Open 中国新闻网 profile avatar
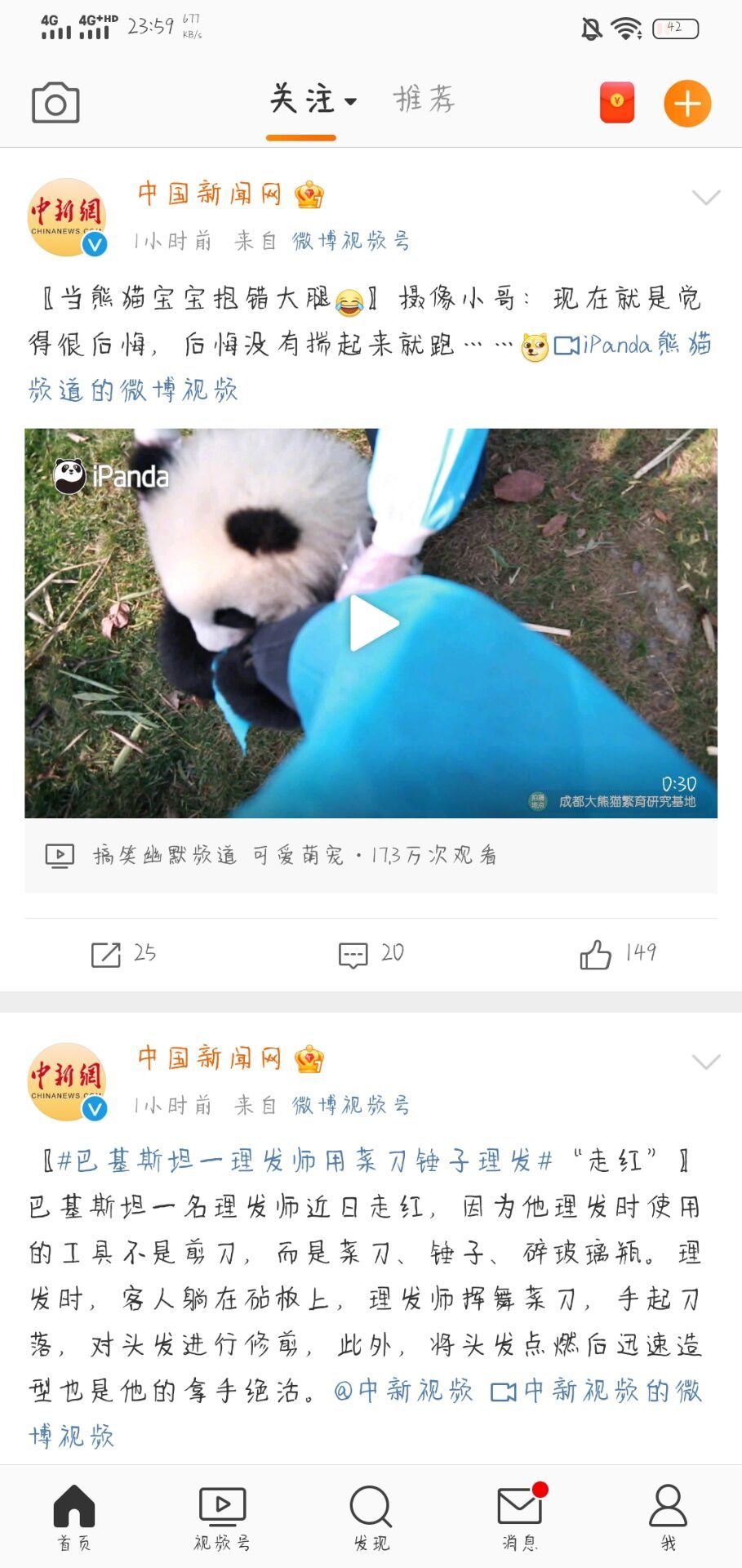The image size is (742, 1568). pyautogui.click(x=67, y=214)
